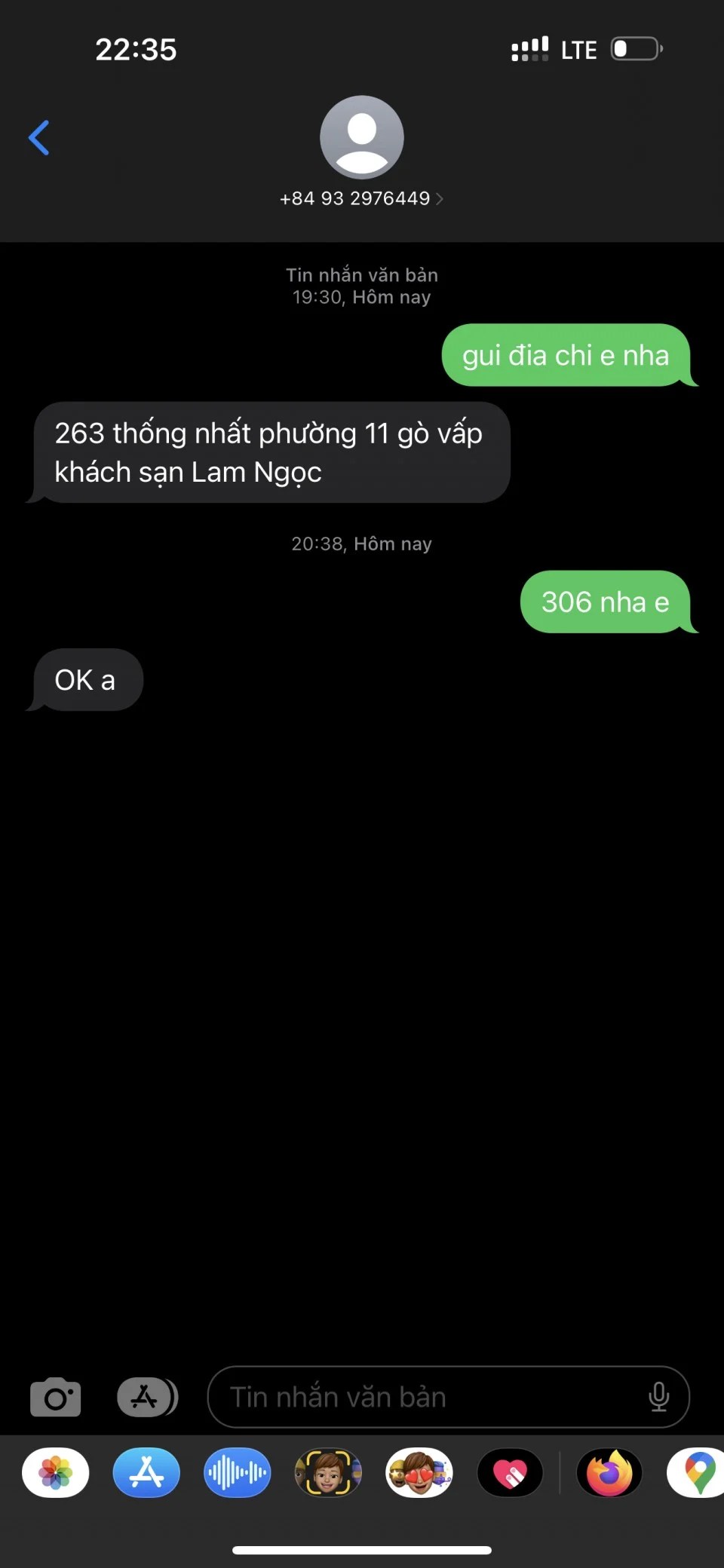This screenshot has width=724, height=1568.
Task: Open Memoji in the app strip
Action: (328, 1472)
